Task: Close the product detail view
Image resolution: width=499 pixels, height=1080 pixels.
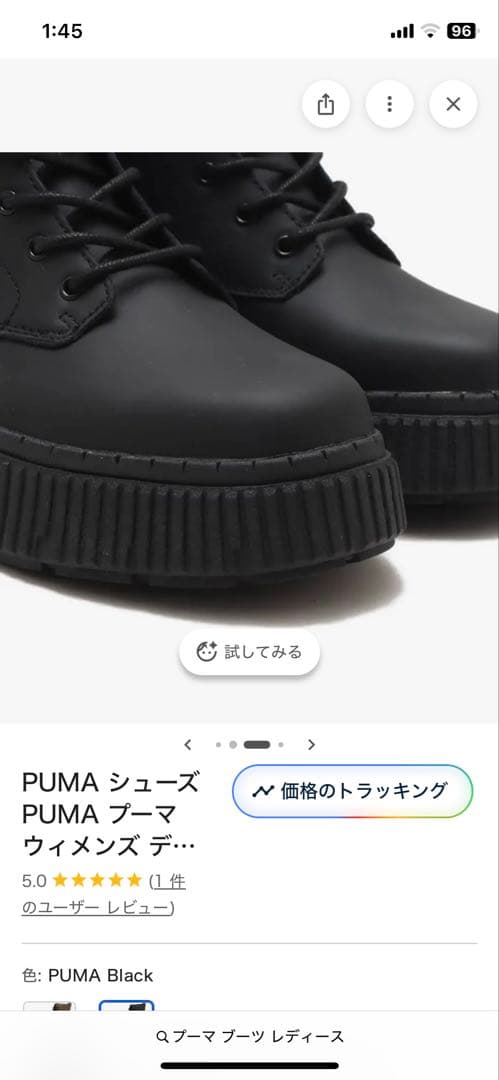Action: (453, 104)
